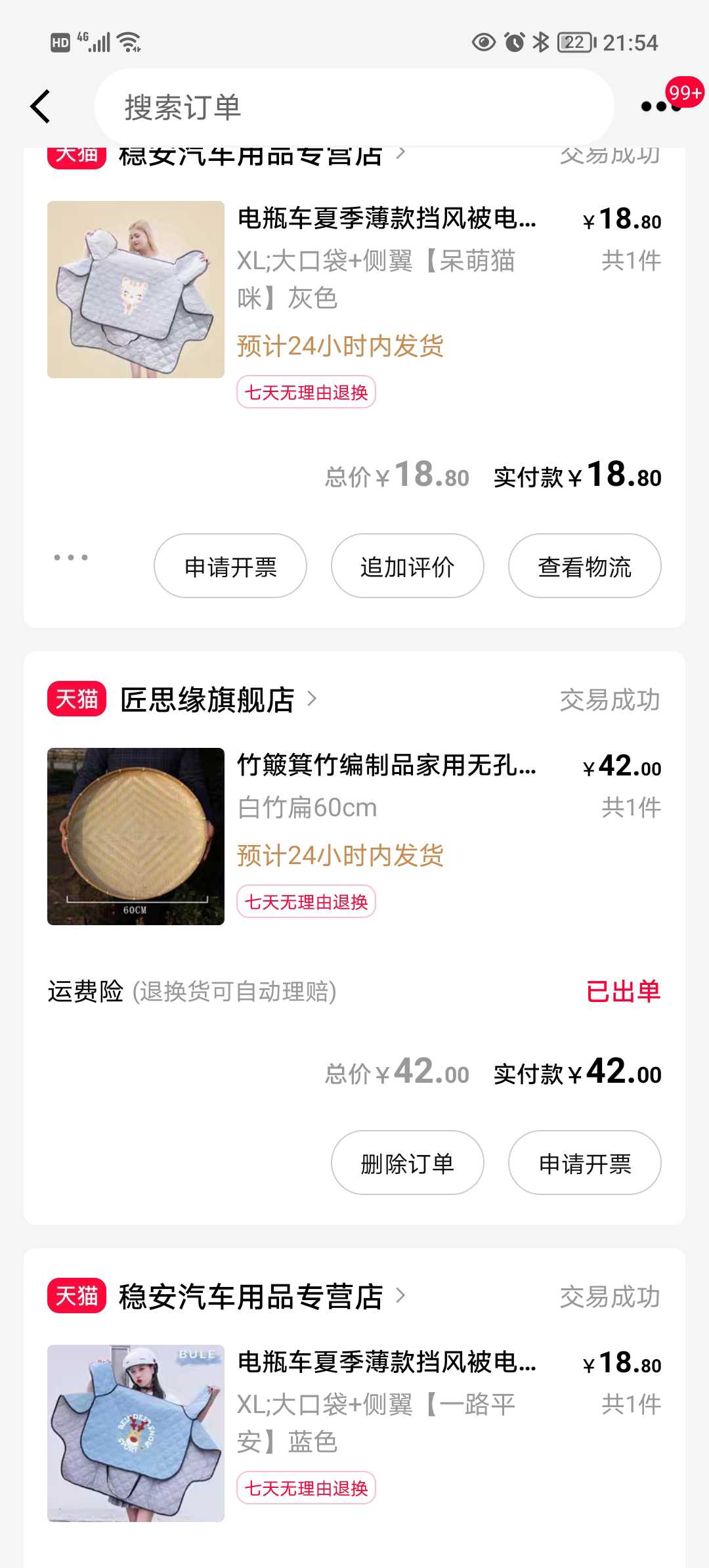This screenshot has width=709, height=1568.
Task: Open the 匠思缘旗舰店 store page
Action: (x=218, y=699)
